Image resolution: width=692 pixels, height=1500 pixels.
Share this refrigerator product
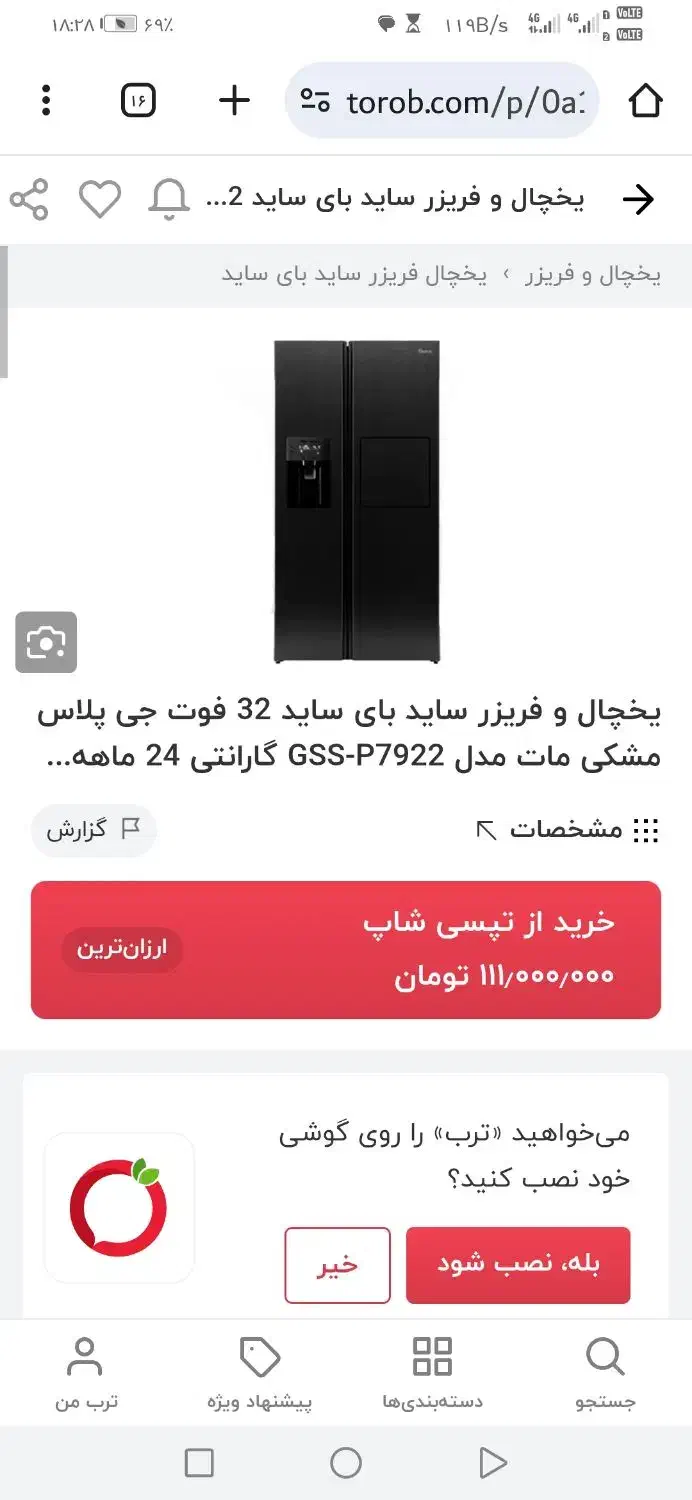point(29,199)
